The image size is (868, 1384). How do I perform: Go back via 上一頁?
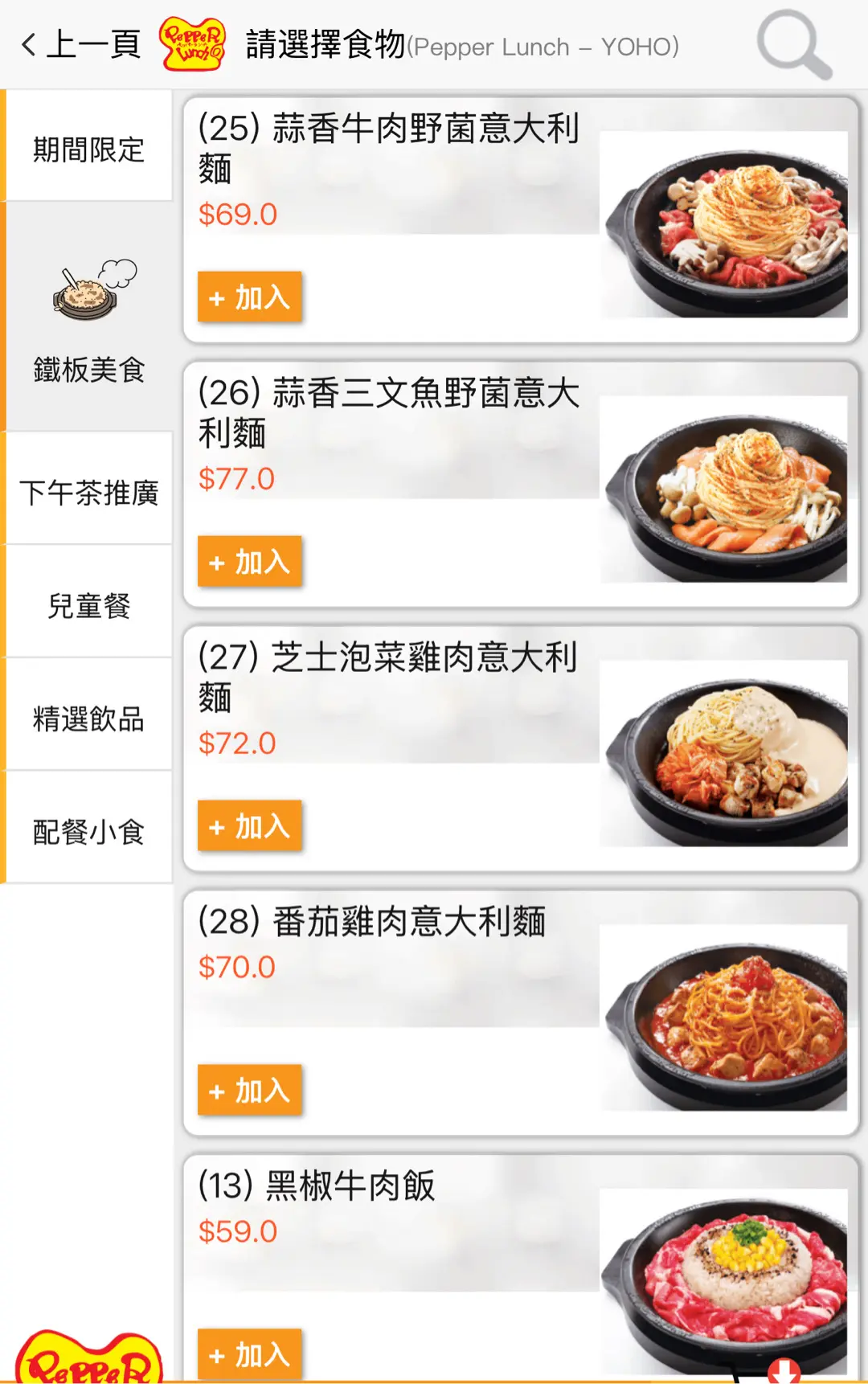point(80,44)
